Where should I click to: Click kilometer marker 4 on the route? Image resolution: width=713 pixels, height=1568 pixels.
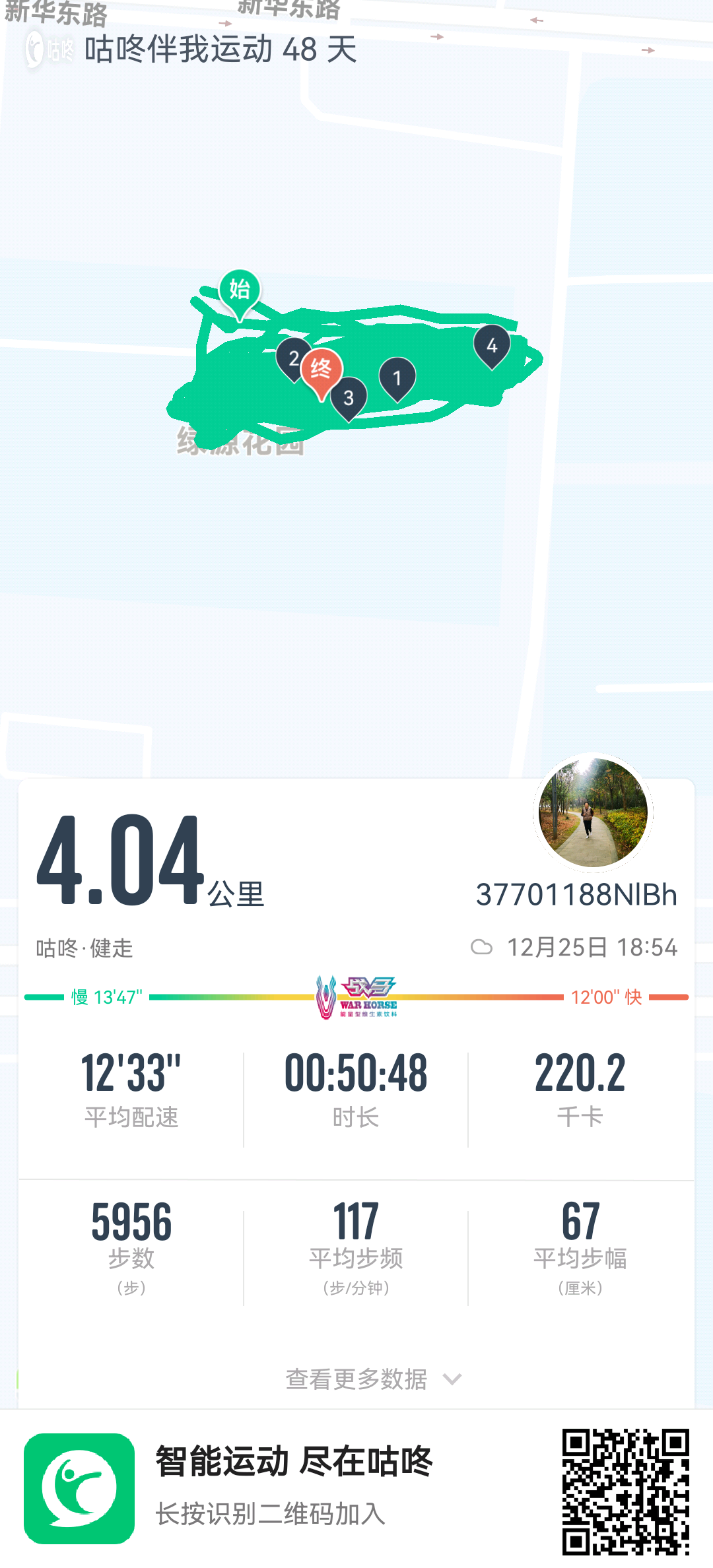click(x=491, y=346)
